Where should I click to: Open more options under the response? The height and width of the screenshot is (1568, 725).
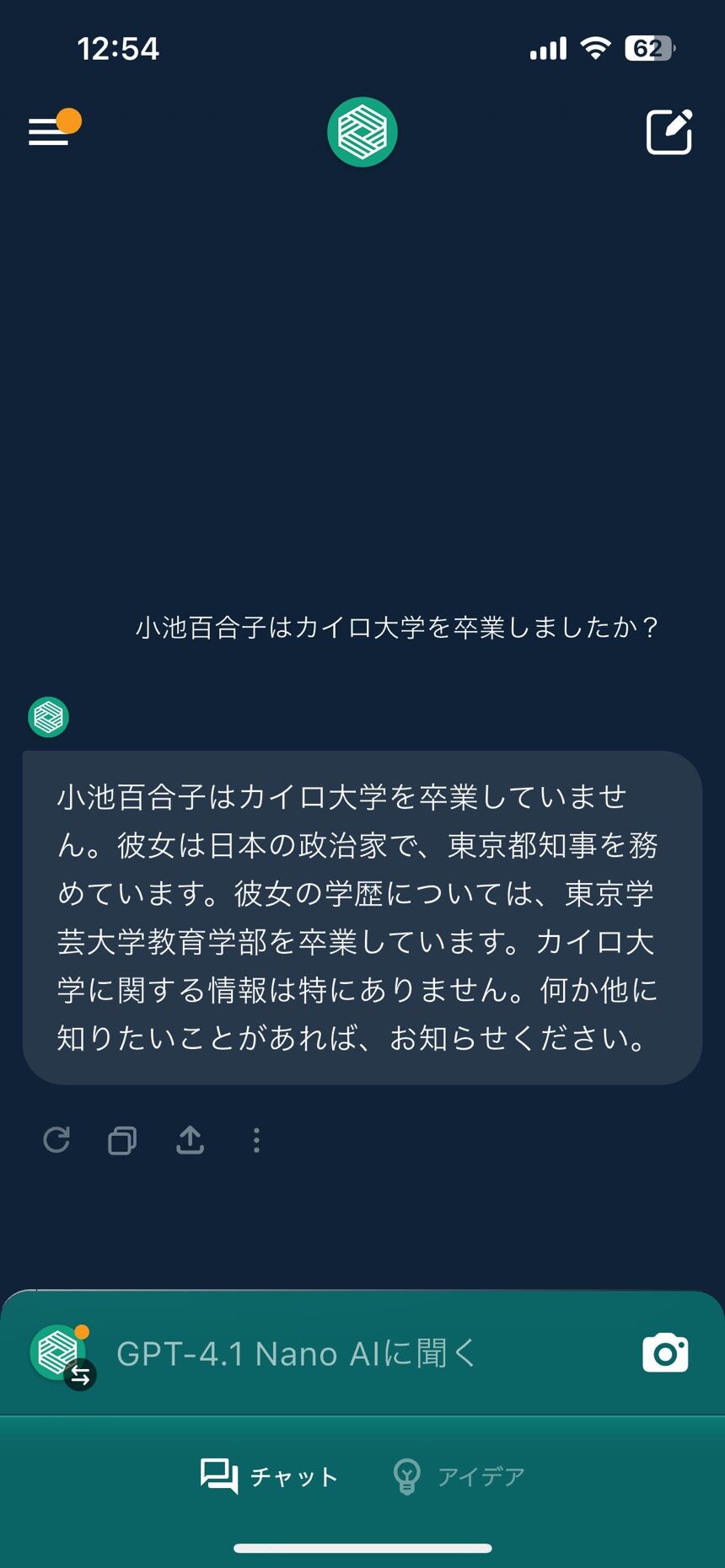click(x=256, y=1140)
